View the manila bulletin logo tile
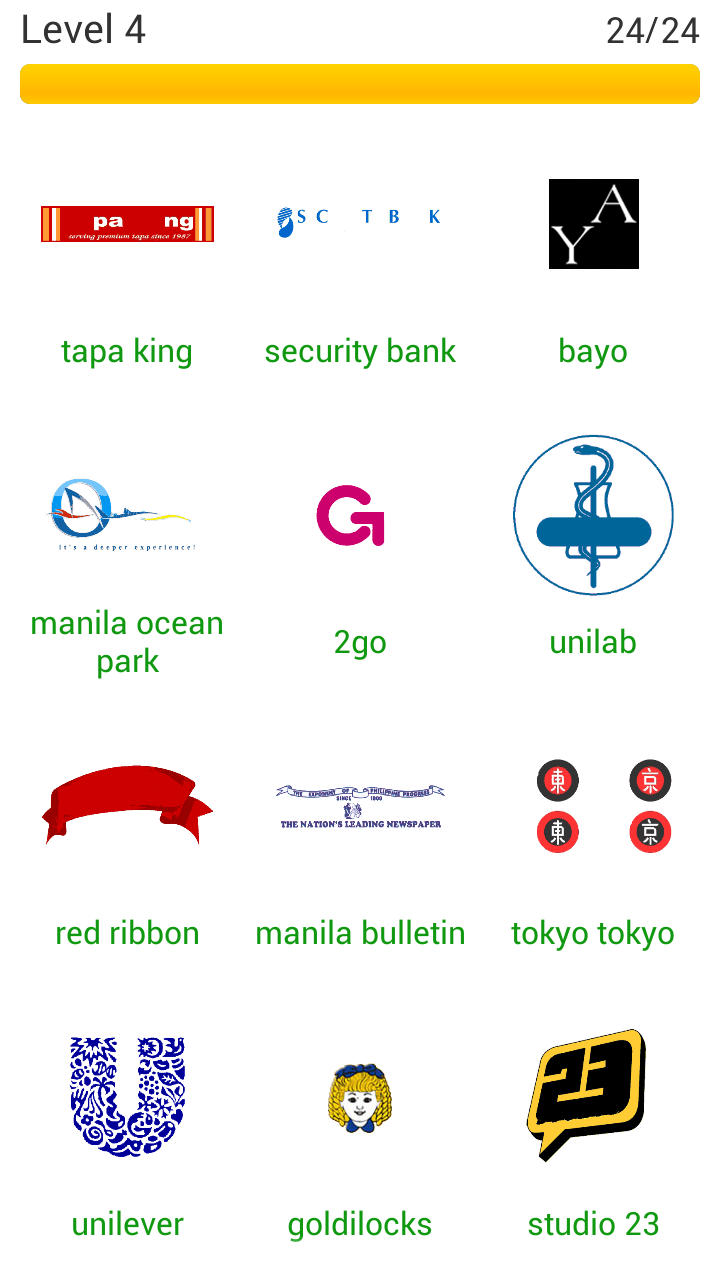The width and height of the screenshot is (720, 1280). click(x=360, y=806)
